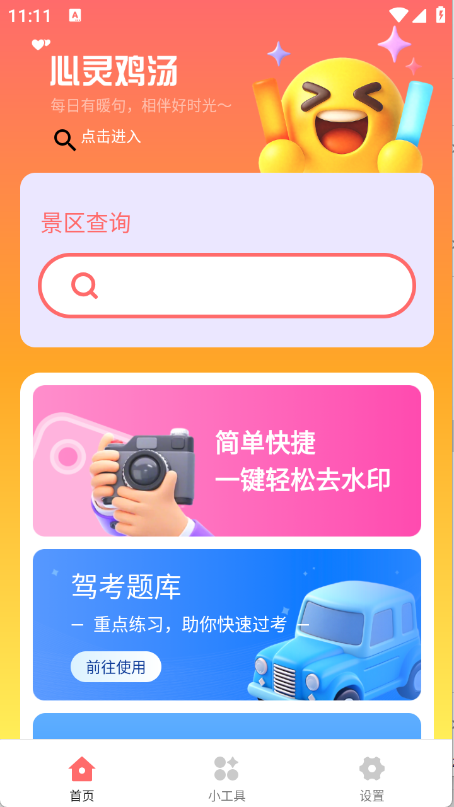
Task: Tap 前往使用 on the 驾考题库 card
Action: (116, 667)
